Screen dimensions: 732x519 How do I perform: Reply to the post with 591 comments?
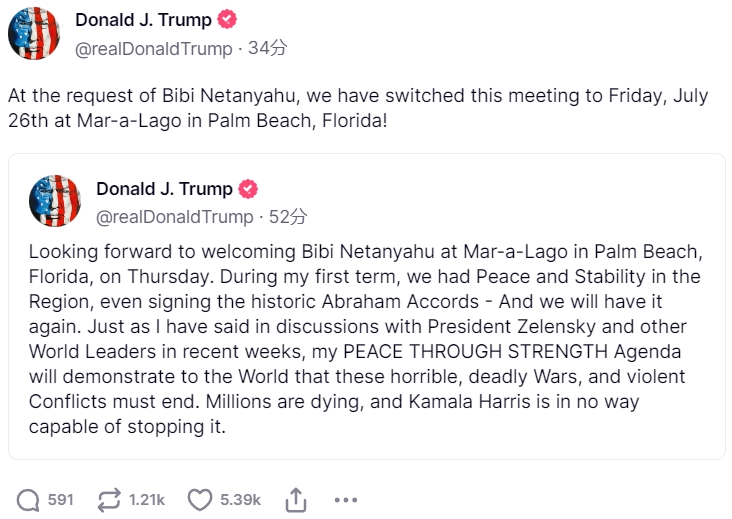click(30, 499)
